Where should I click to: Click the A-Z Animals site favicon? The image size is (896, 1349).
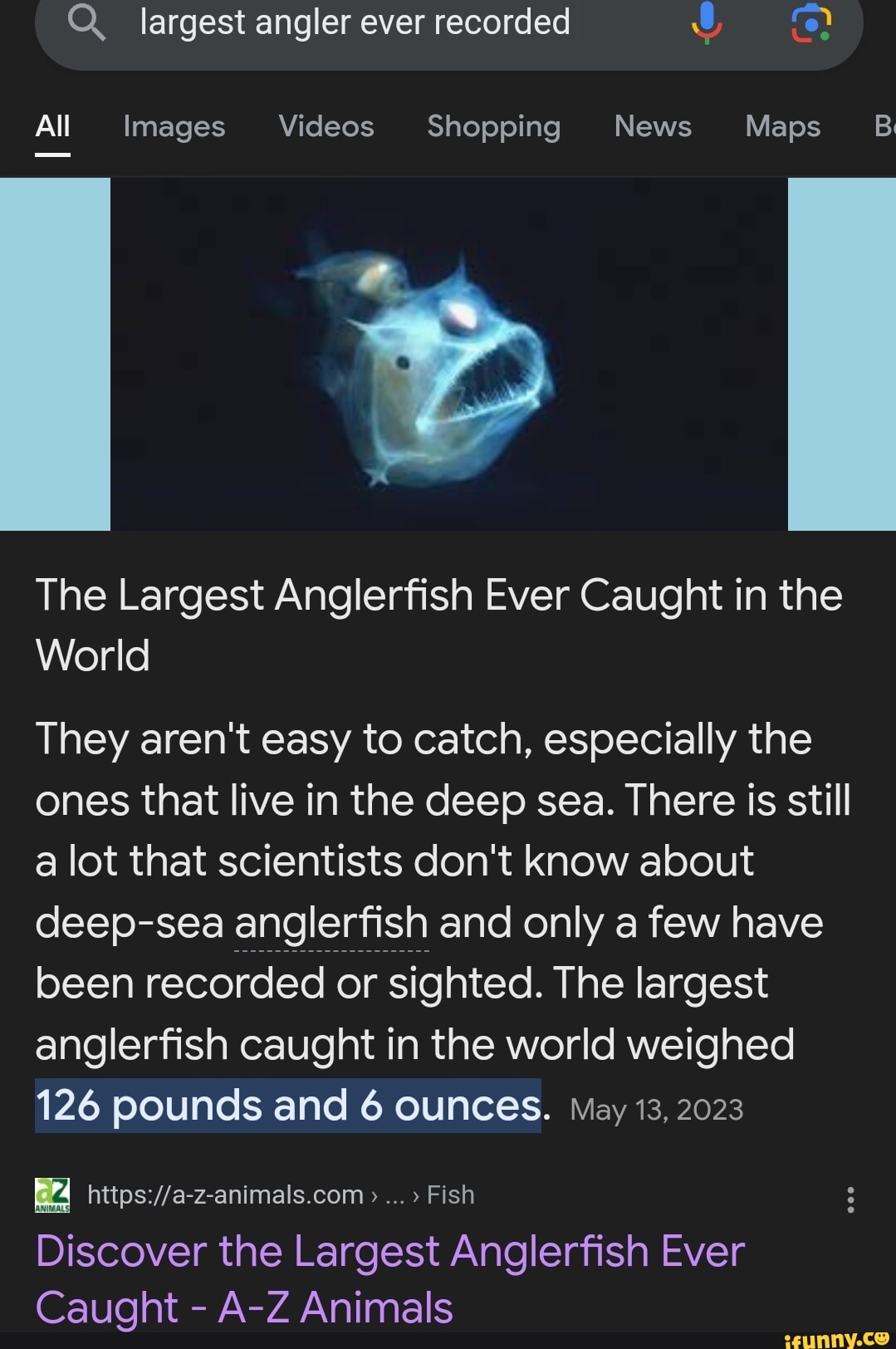tap(51, 1194)
